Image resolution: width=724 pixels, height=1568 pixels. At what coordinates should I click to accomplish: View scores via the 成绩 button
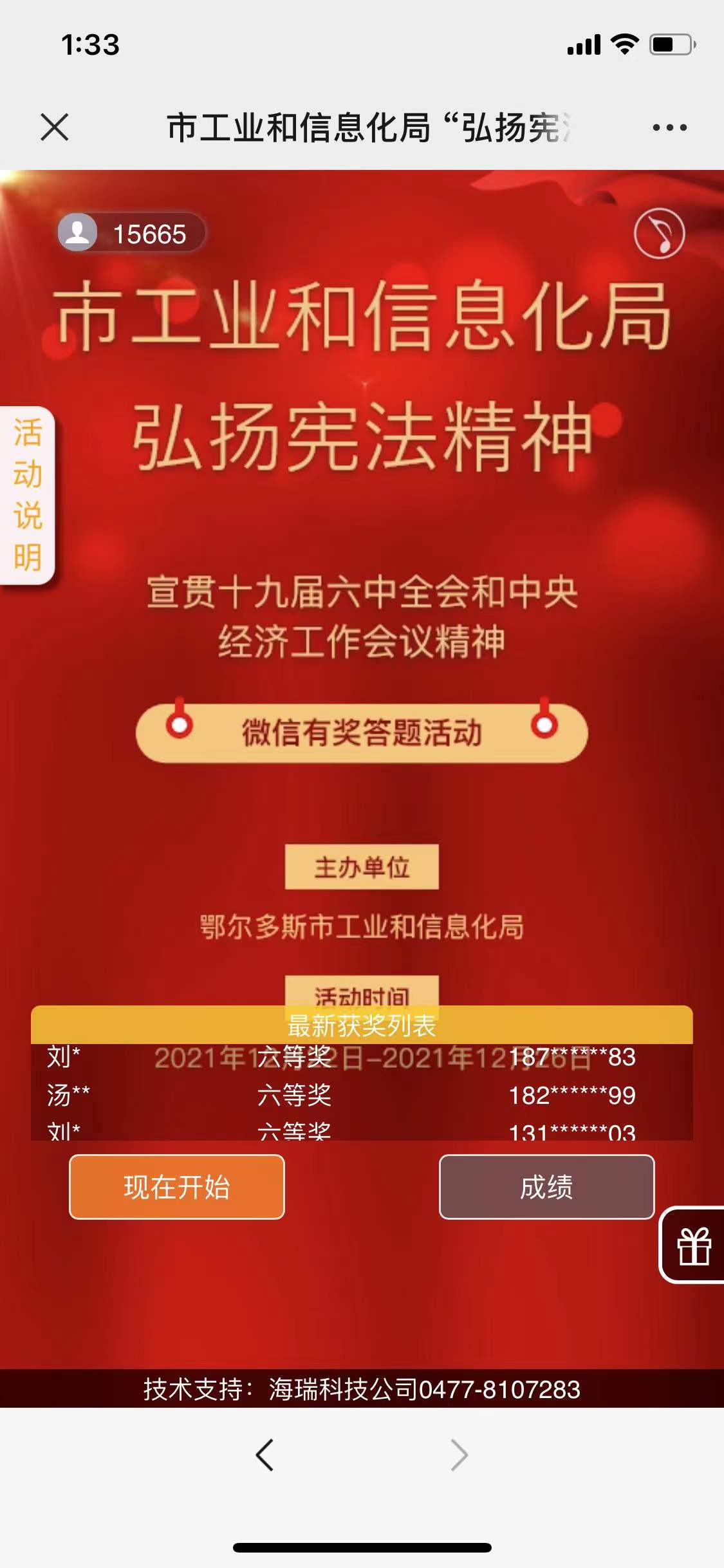[546, 1186]
